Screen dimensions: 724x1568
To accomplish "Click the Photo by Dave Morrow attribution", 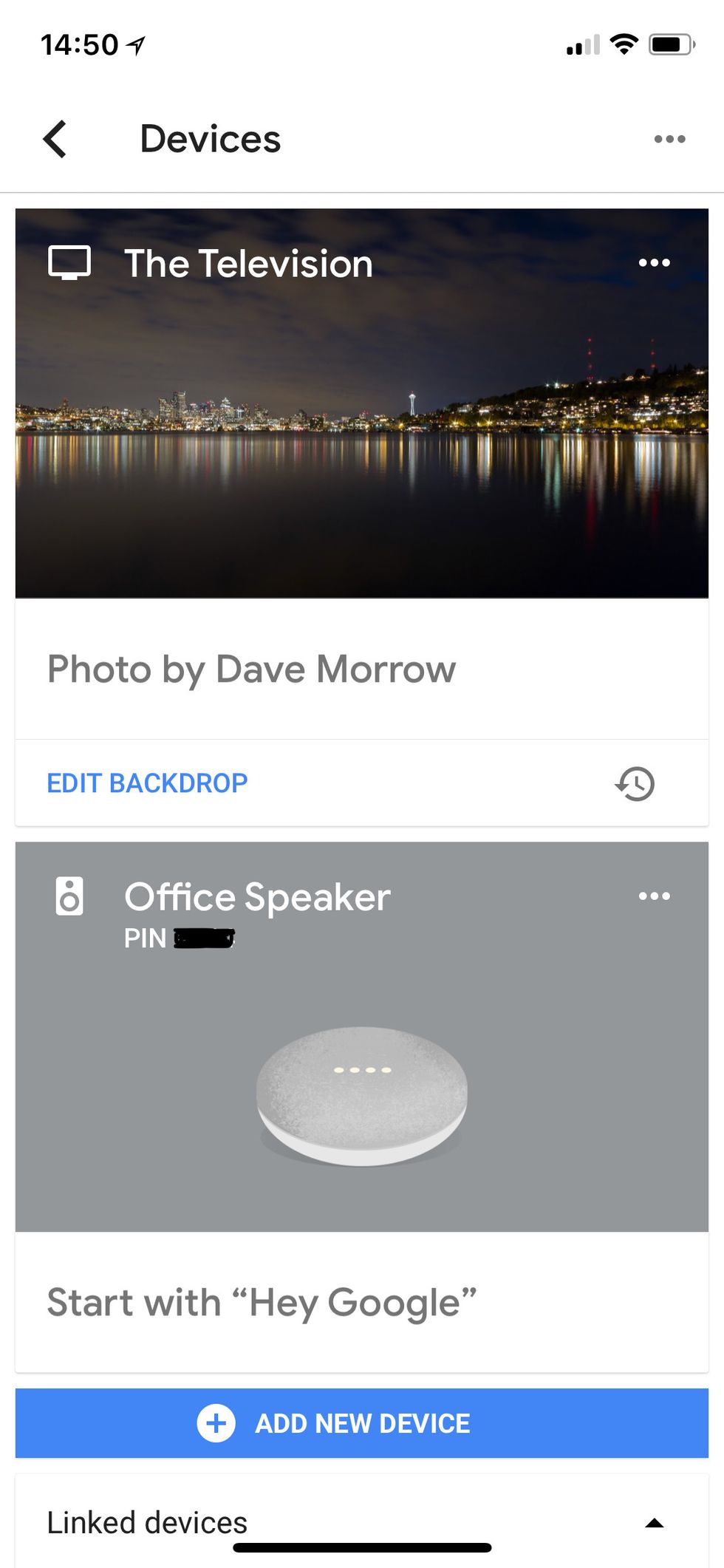I will tap(251, 669).
